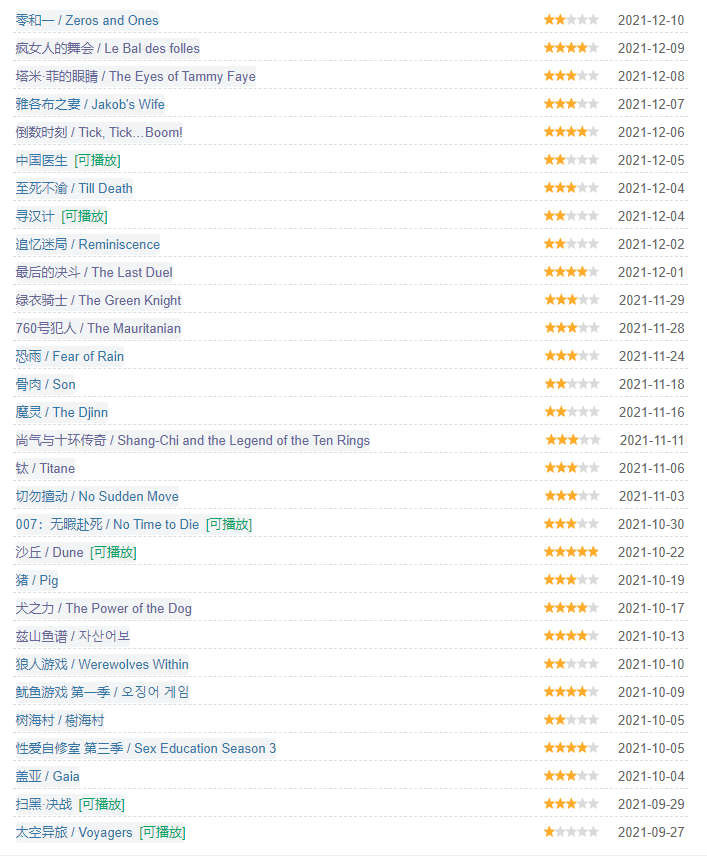Open the Zeros and Ones movie link
The width and height of the screenshot is (707, 857).
point(87,20)
